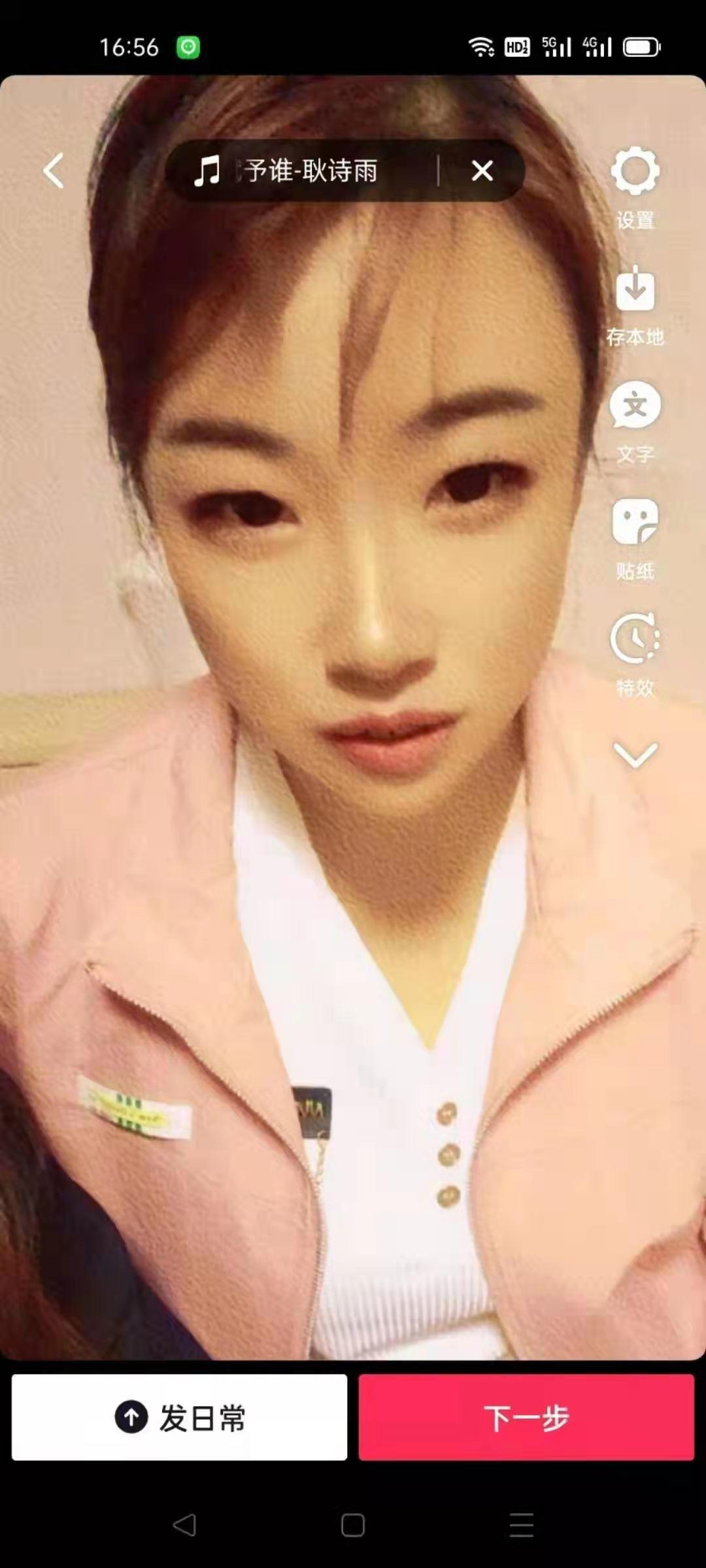Tap the system home button
706x1568 pixels.
click(353, 1525)
